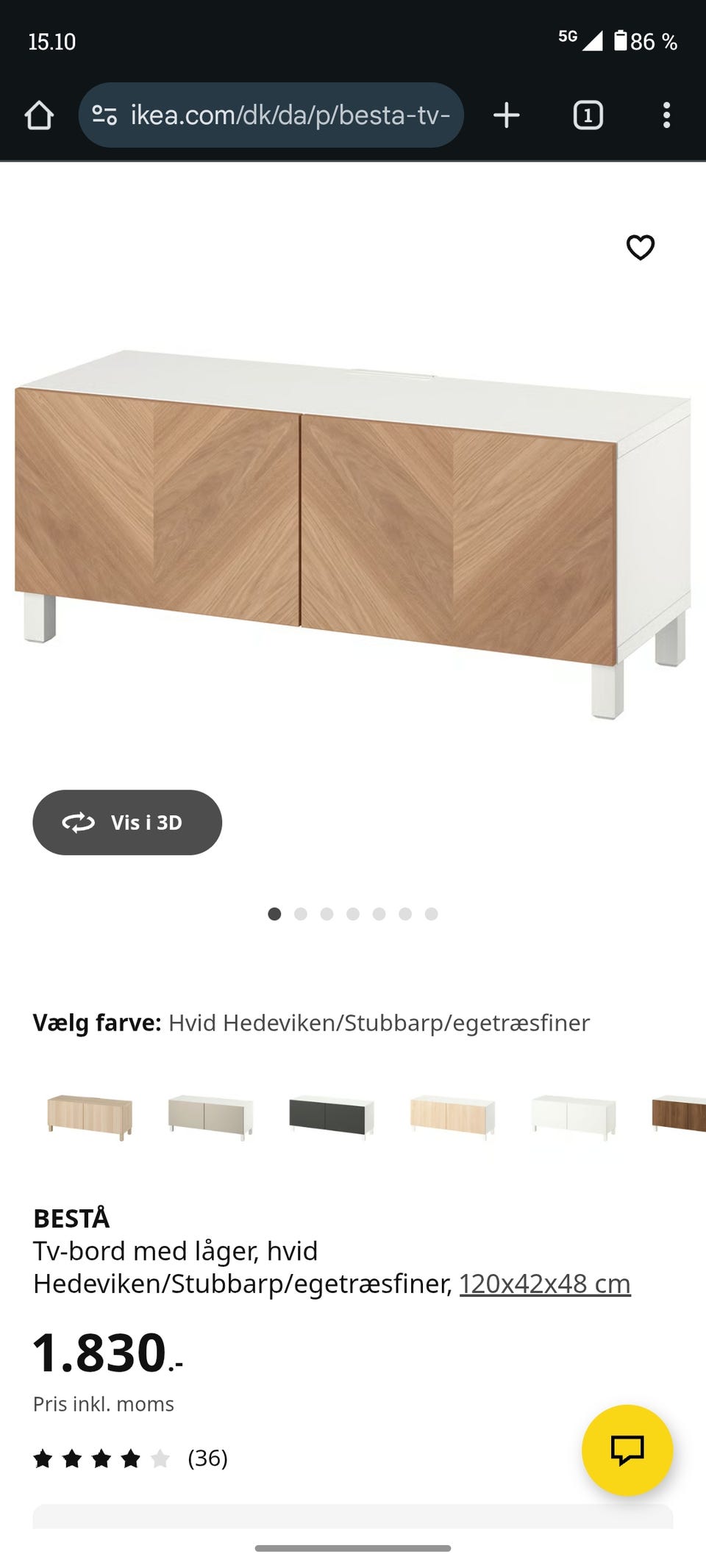Tap the heart icon to favorite the product
The width and height of the screenshot is (706, 1568).
pyautogui.click(x=640, y=248)
